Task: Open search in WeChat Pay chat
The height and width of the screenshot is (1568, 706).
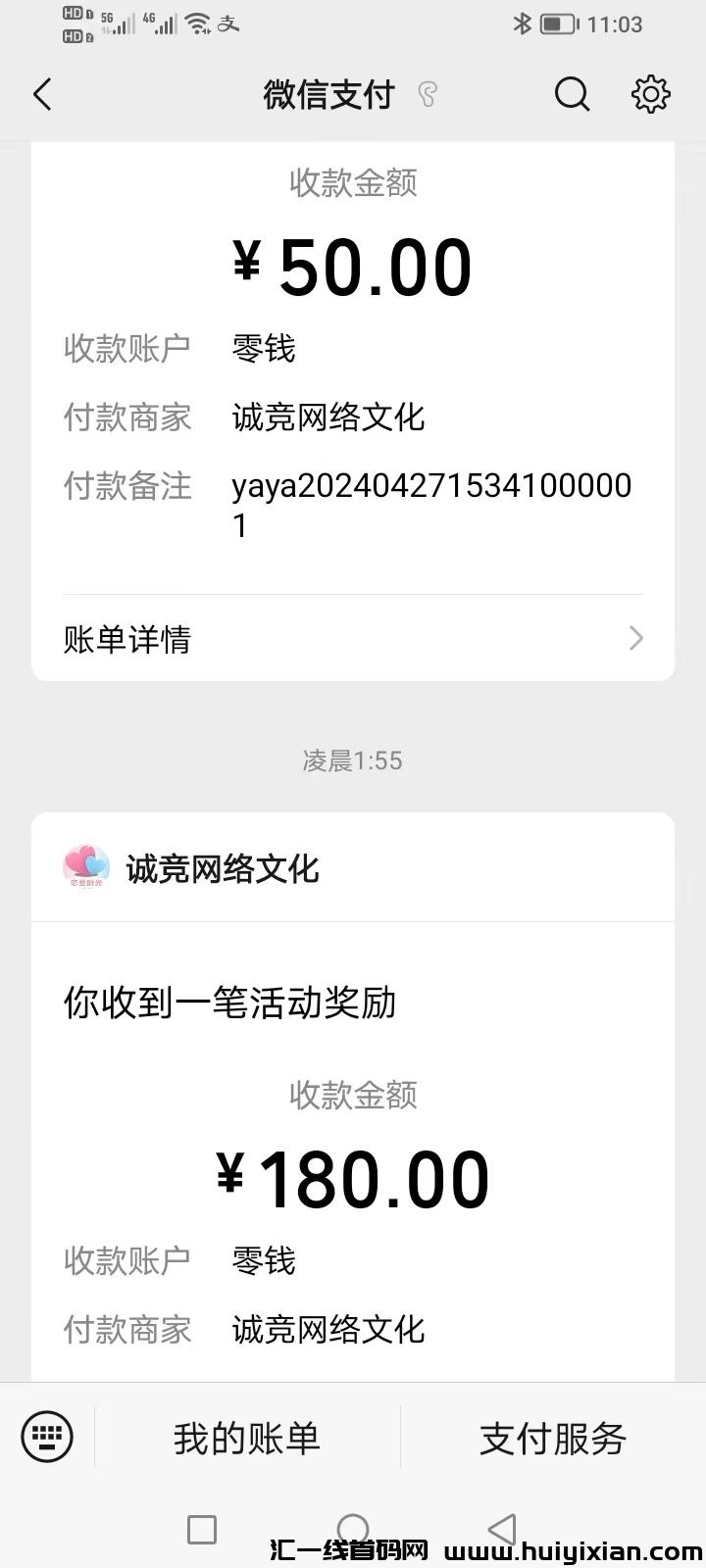Action: 572,95
